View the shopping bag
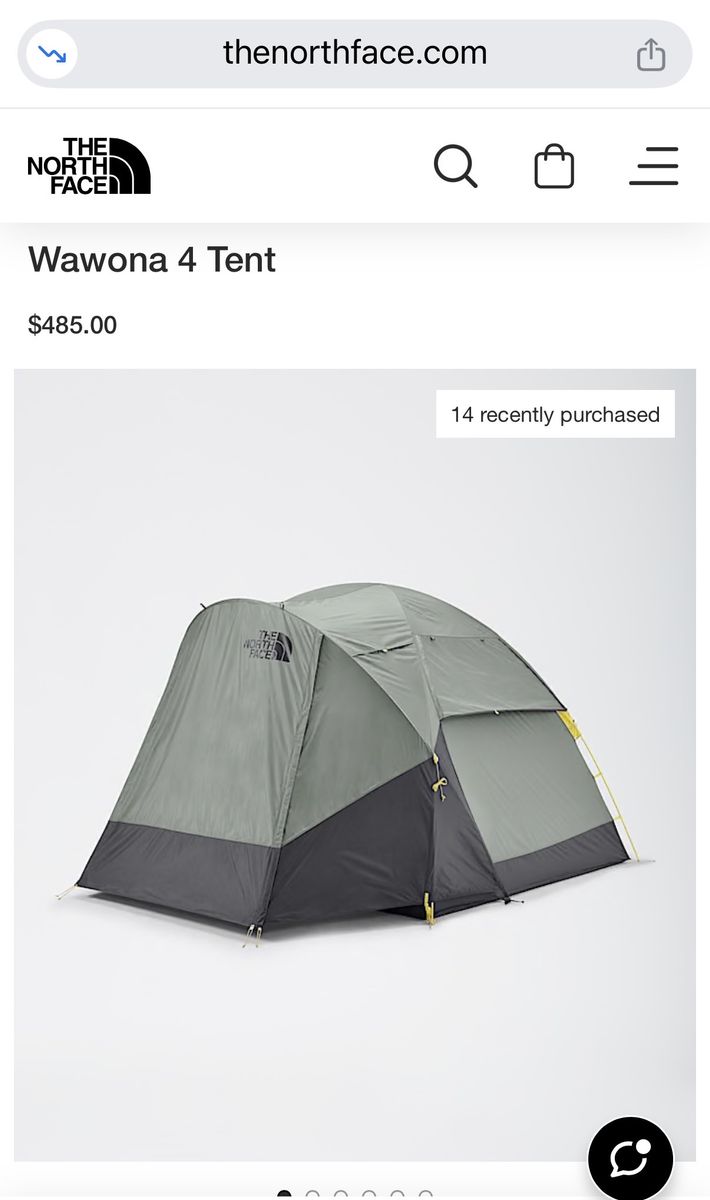This screenshot has width=710, height=1200. 554,166
